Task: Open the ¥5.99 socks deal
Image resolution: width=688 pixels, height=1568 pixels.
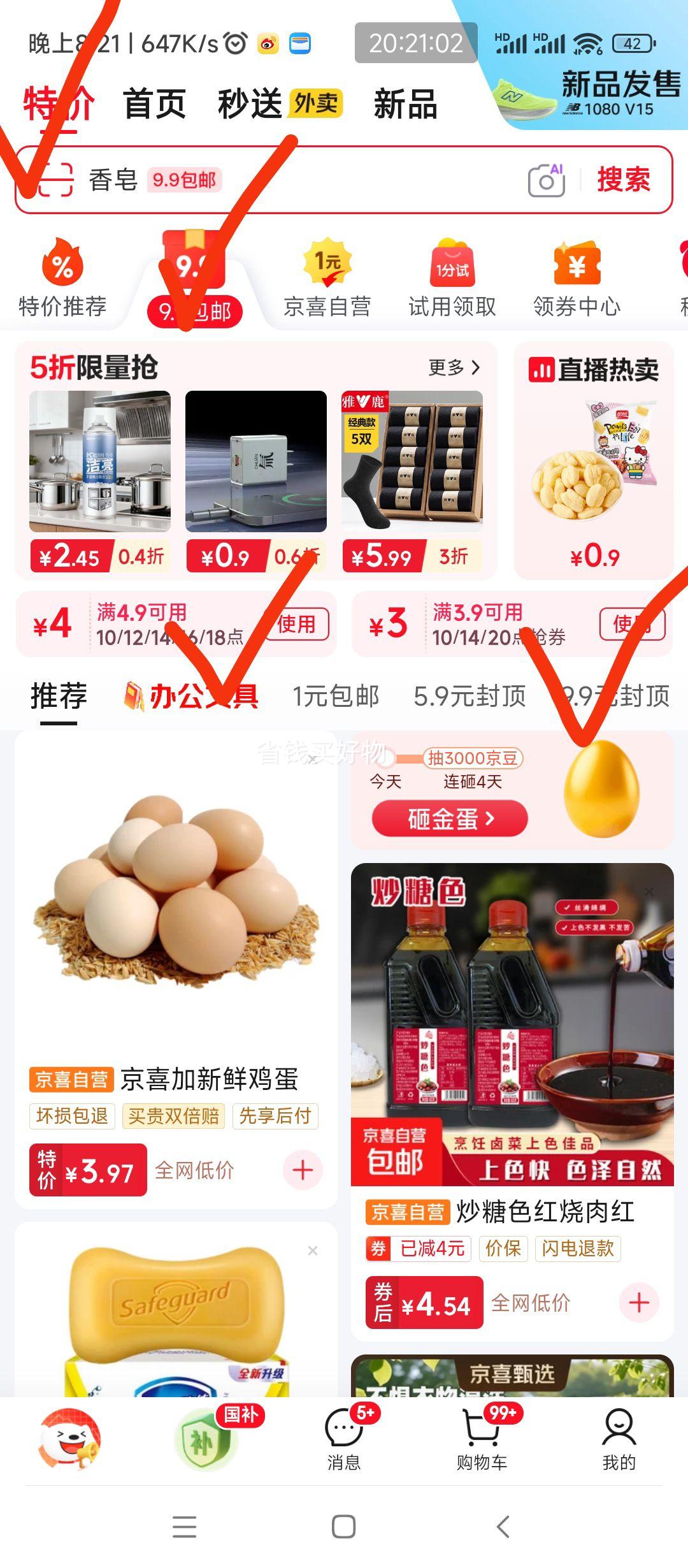Action: pos(412,482)
